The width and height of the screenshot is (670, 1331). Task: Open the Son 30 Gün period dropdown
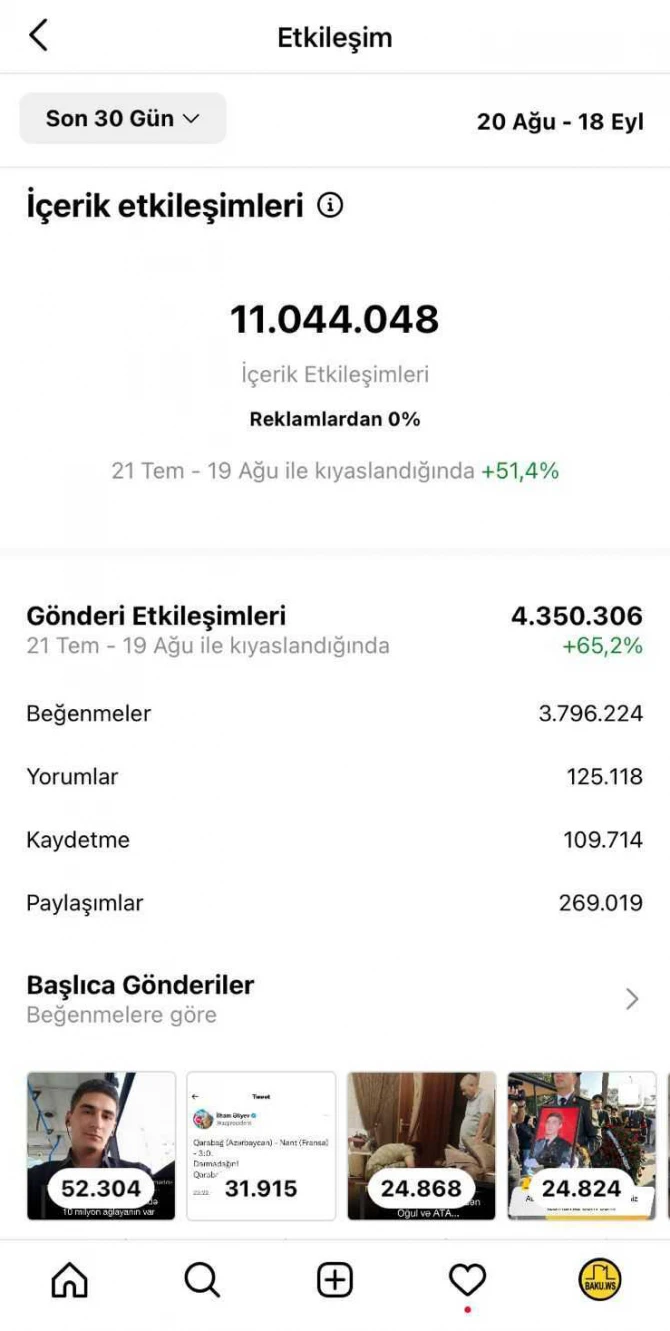click(x=123, y=119)
